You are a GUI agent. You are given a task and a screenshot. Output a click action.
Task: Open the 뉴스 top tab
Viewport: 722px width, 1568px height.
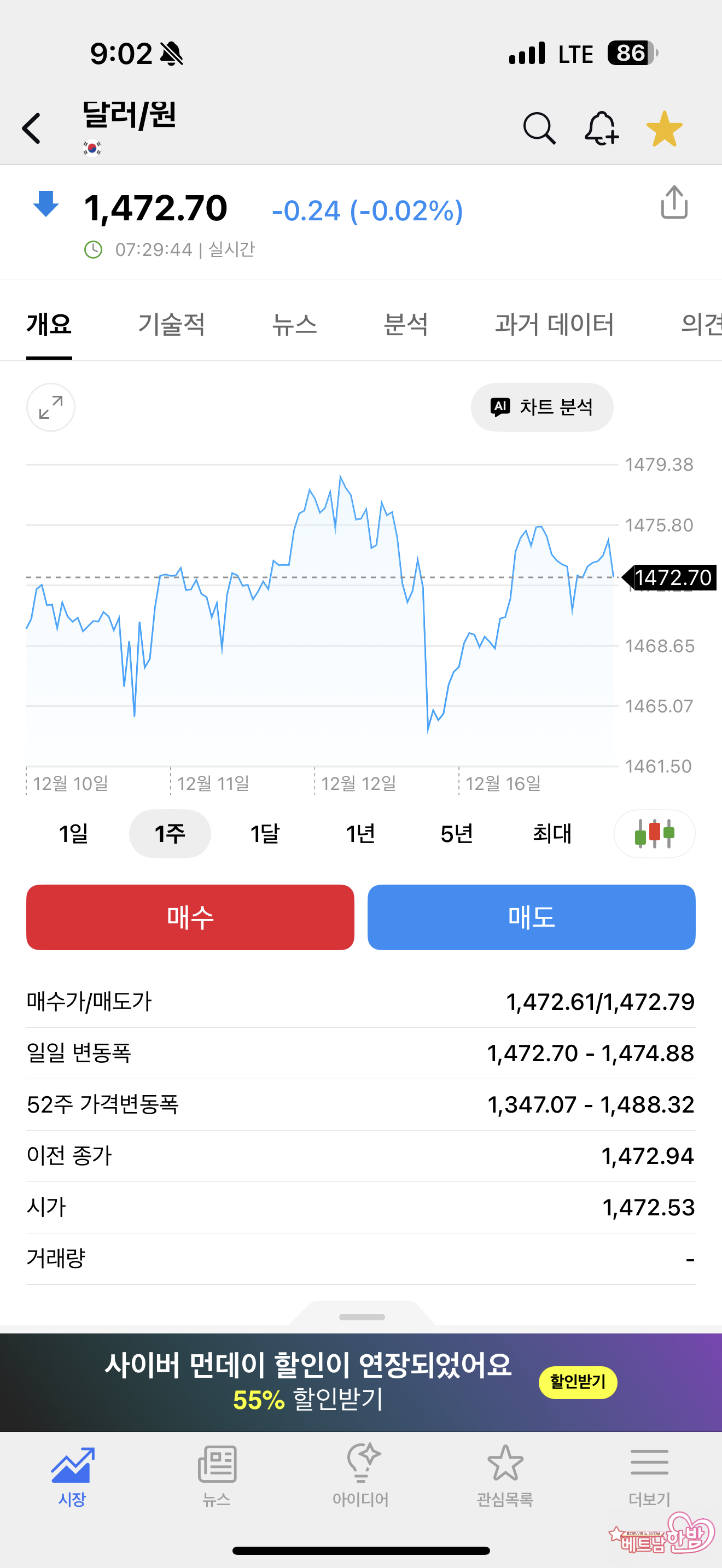click(294, 324)
